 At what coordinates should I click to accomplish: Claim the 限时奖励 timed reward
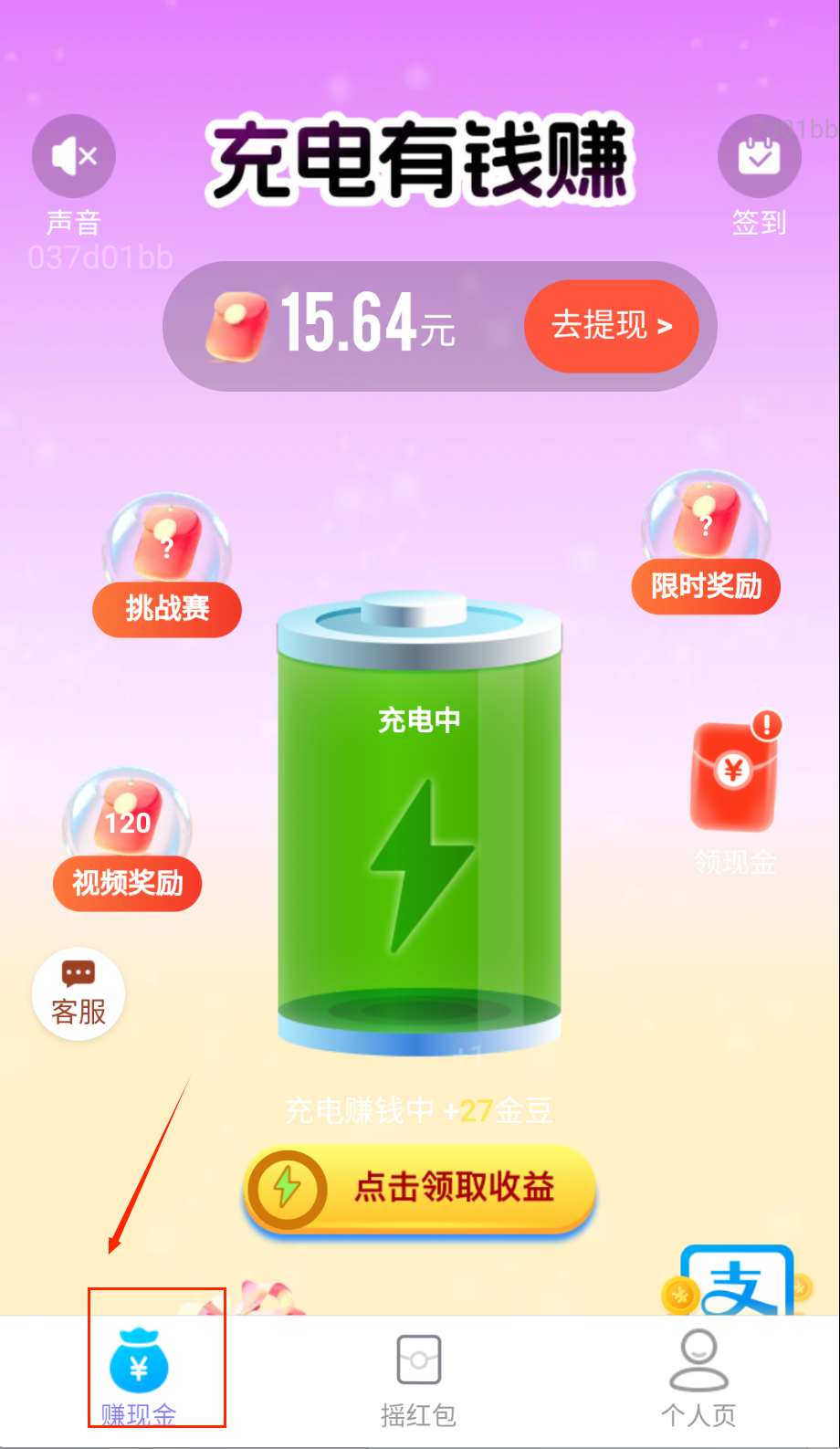coord(706,545)
